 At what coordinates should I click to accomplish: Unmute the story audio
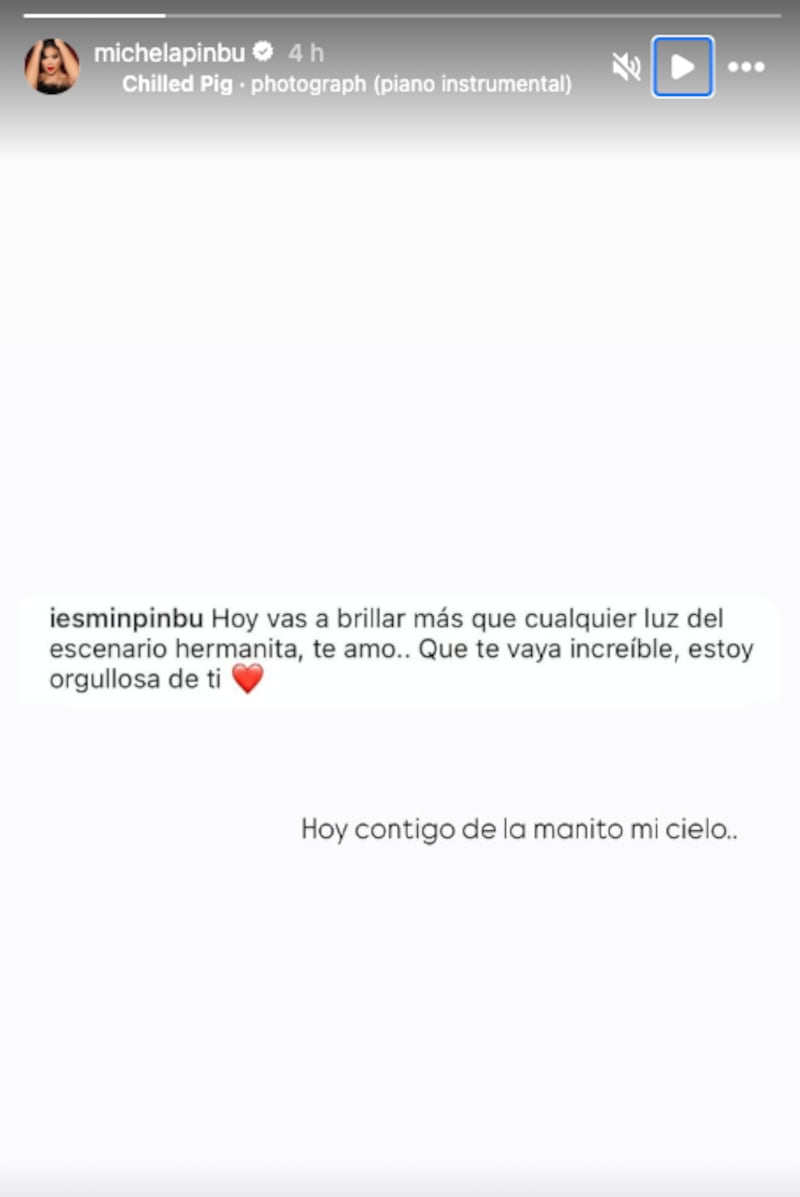pyautogui.click(x=627, y=67)
